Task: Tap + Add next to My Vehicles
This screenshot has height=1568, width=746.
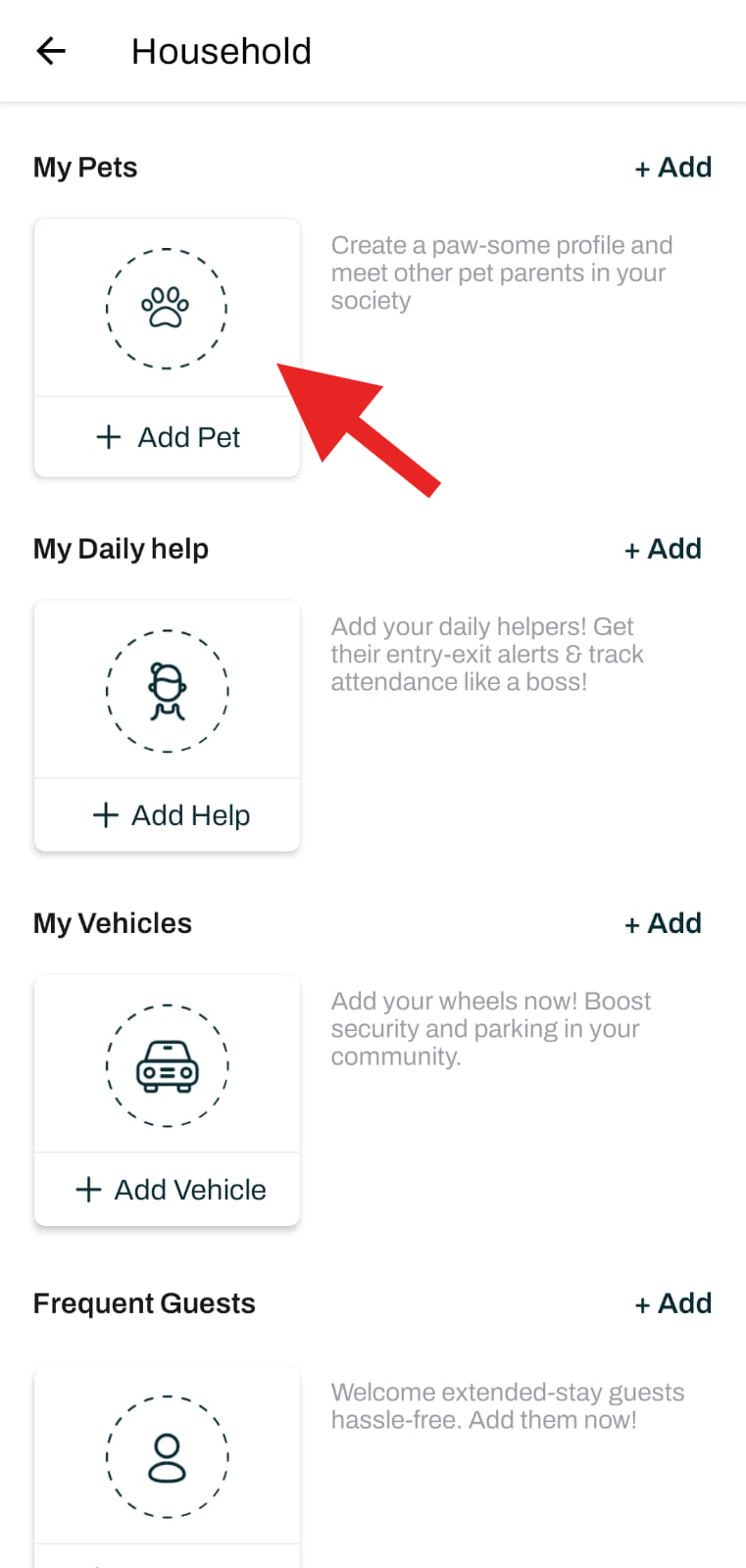Action: 663,923
